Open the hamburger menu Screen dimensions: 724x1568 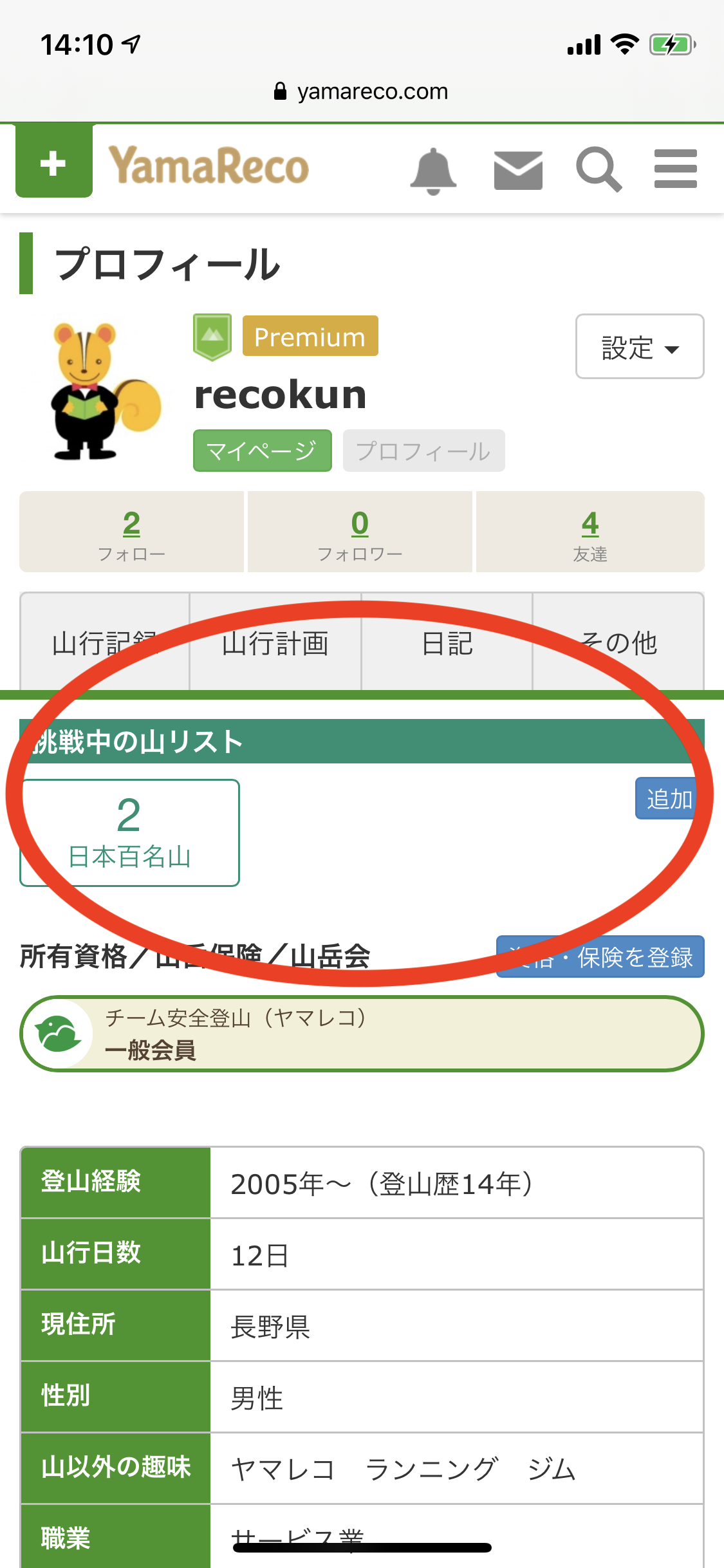tap(675, 169)
